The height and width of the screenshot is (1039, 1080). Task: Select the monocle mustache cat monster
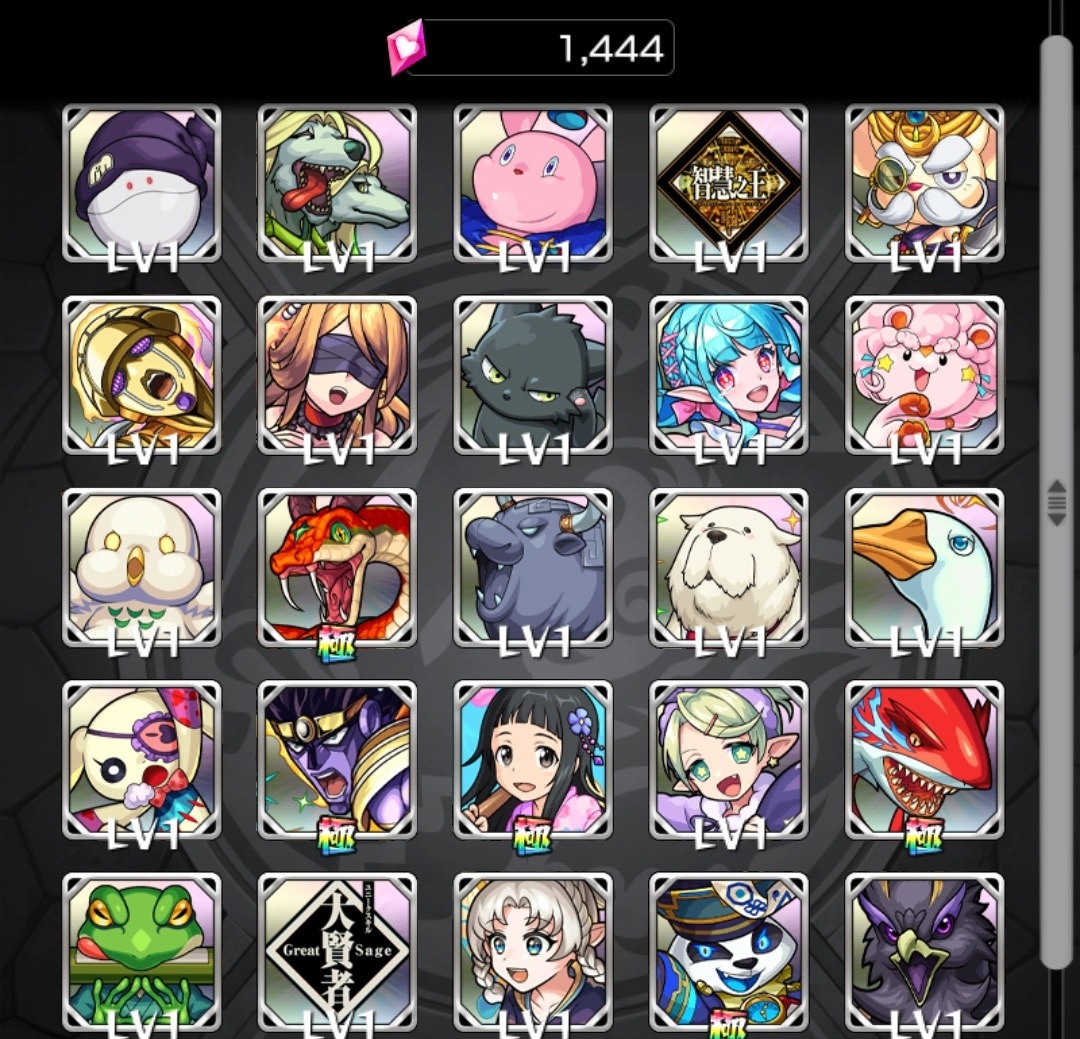[925, 183]
